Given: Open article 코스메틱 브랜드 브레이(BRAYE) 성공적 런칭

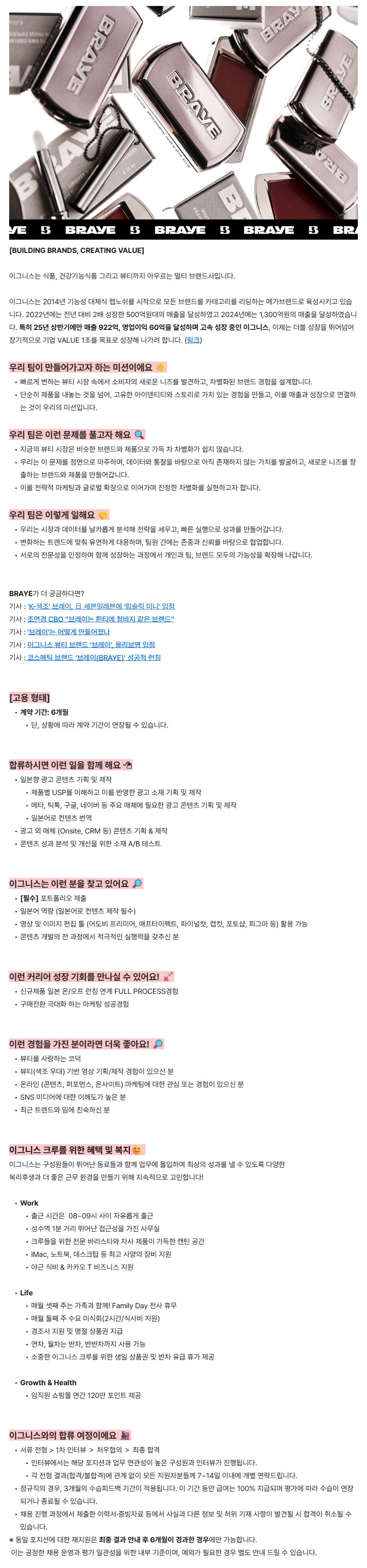Looking at the screenshot, I should tap(94, 658).
